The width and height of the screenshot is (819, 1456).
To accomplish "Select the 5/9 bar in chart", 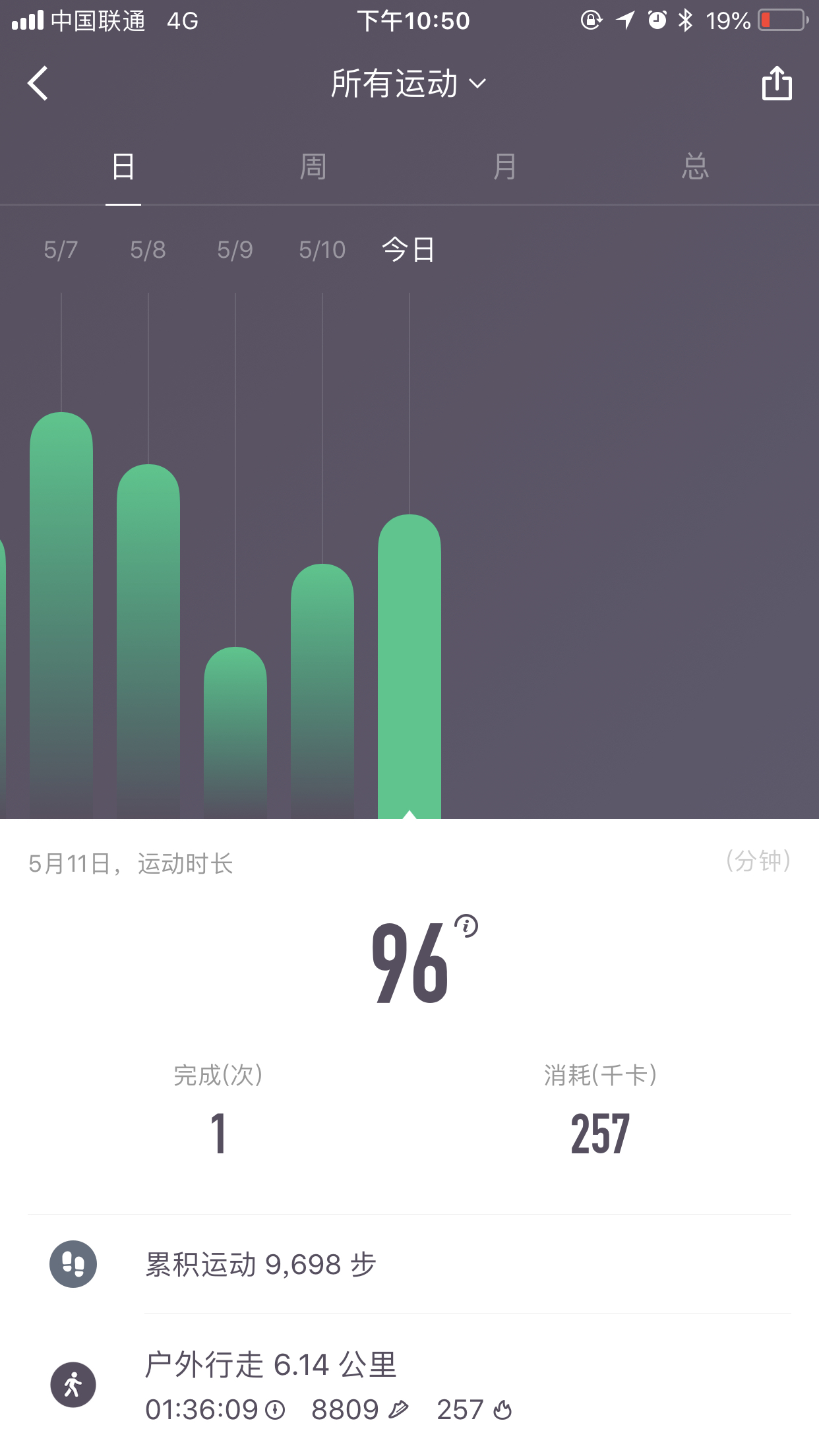I will (235, 733).
